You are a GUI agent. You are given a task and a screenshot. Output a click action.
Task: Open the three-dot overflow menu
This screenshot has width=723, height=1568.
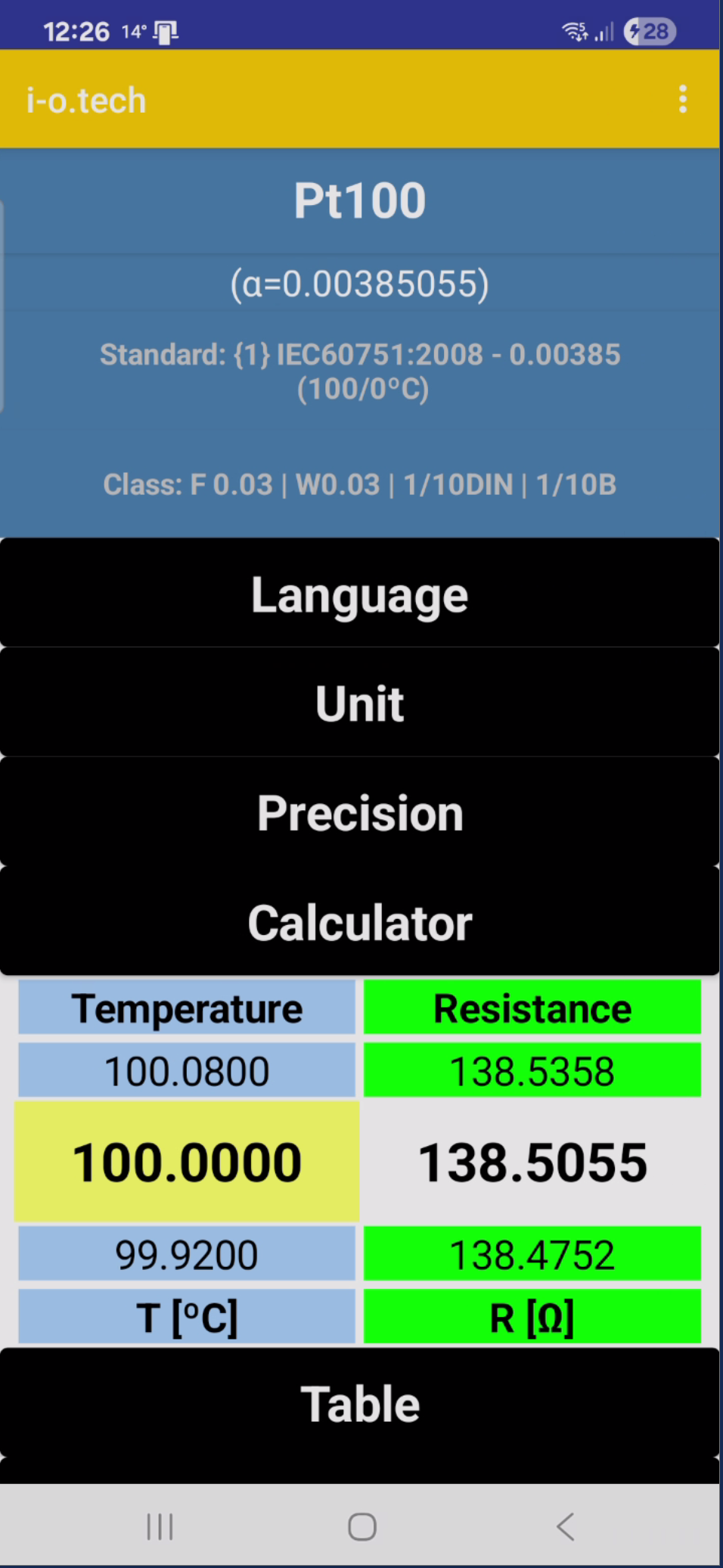(x=683, y=99)
